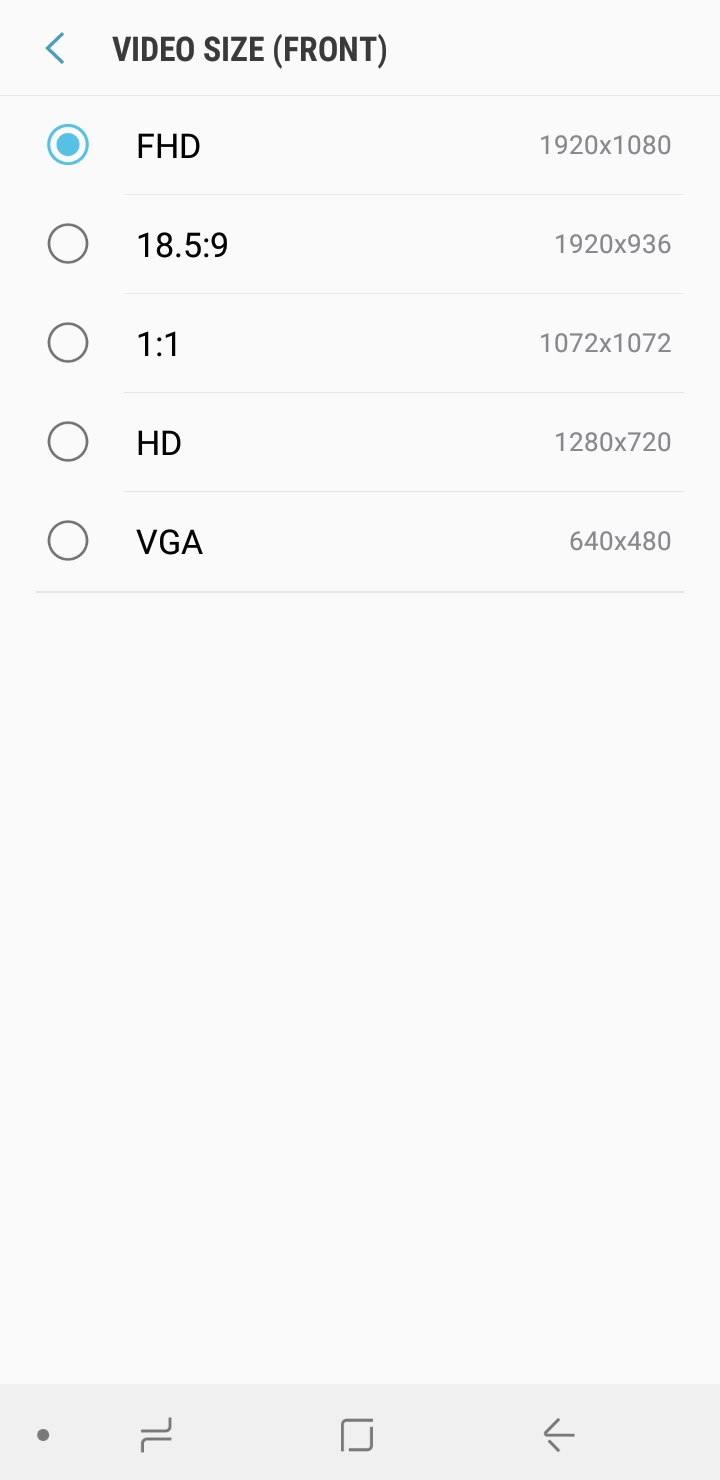Image resolution: width=720 pixels, height=1480 pixels.
Task: Tap the system back button
Action: pos(559,1435)
